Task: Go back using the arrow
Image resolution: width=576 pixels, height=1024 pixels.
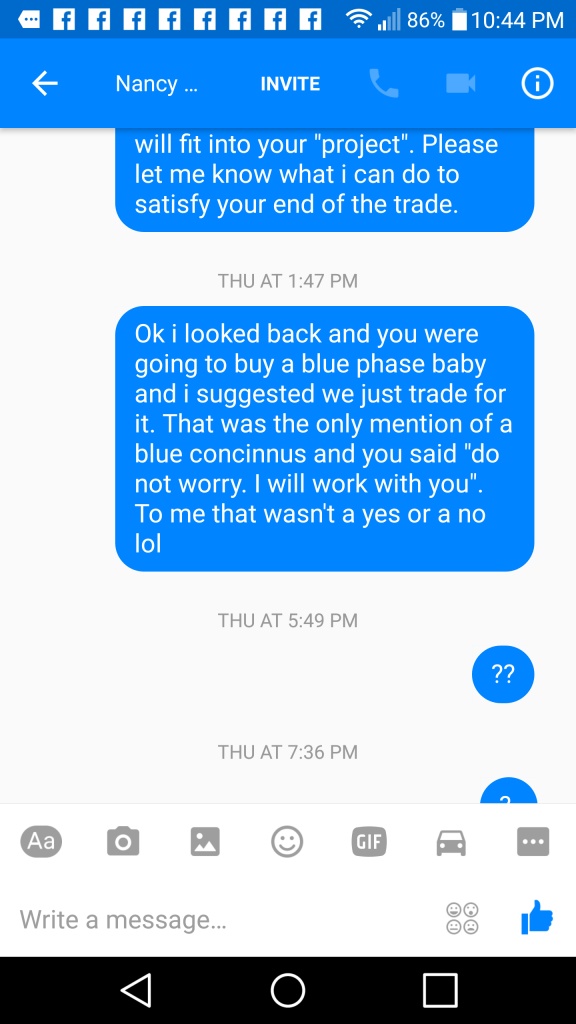Action: (x=45, y=84)
